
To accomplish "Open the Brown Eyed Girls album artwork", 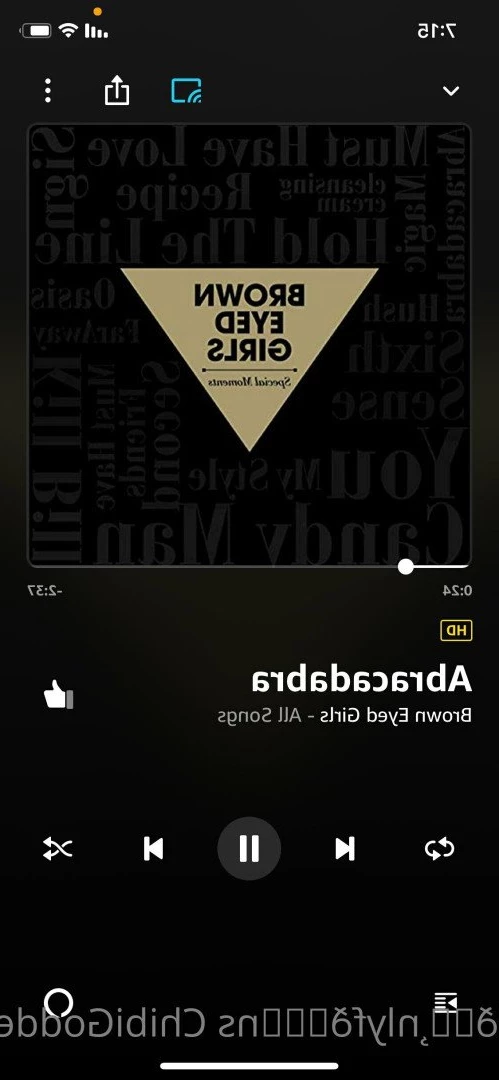I will point(250,344).
